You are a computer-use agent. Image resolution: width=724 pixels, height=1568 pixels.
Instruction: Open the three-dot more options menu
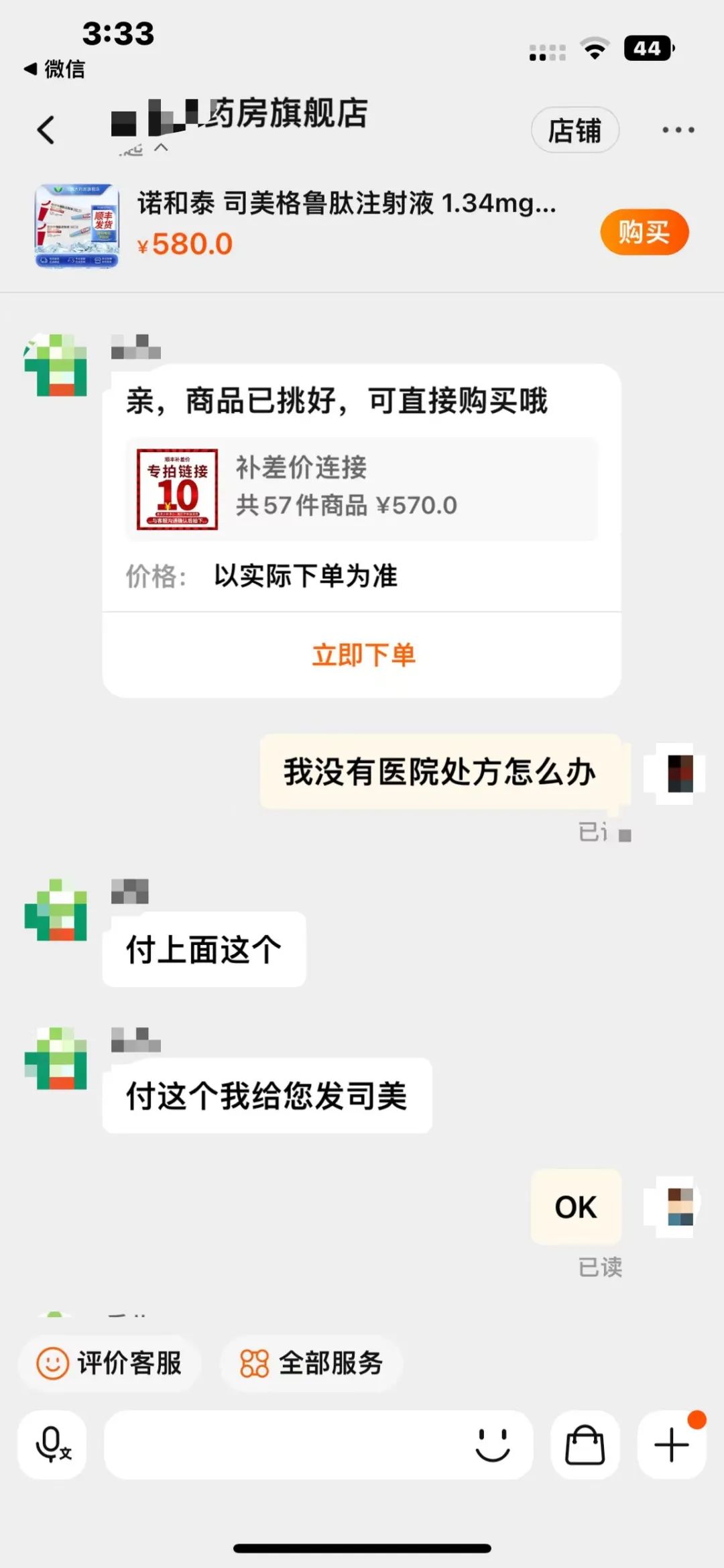[x=678, y=129]
